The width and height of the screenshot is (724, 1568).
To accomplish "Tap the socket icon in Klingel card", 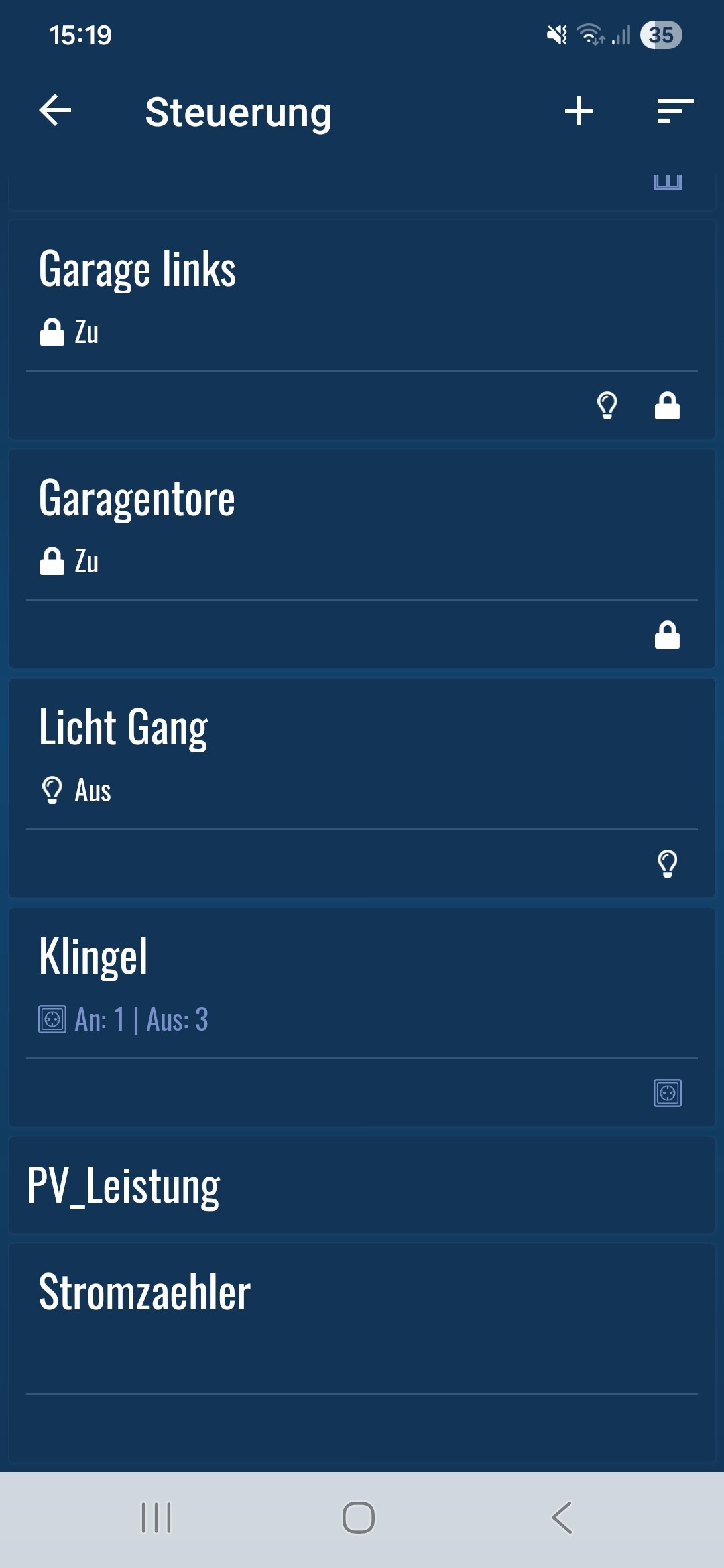I will pos(667,1093).
